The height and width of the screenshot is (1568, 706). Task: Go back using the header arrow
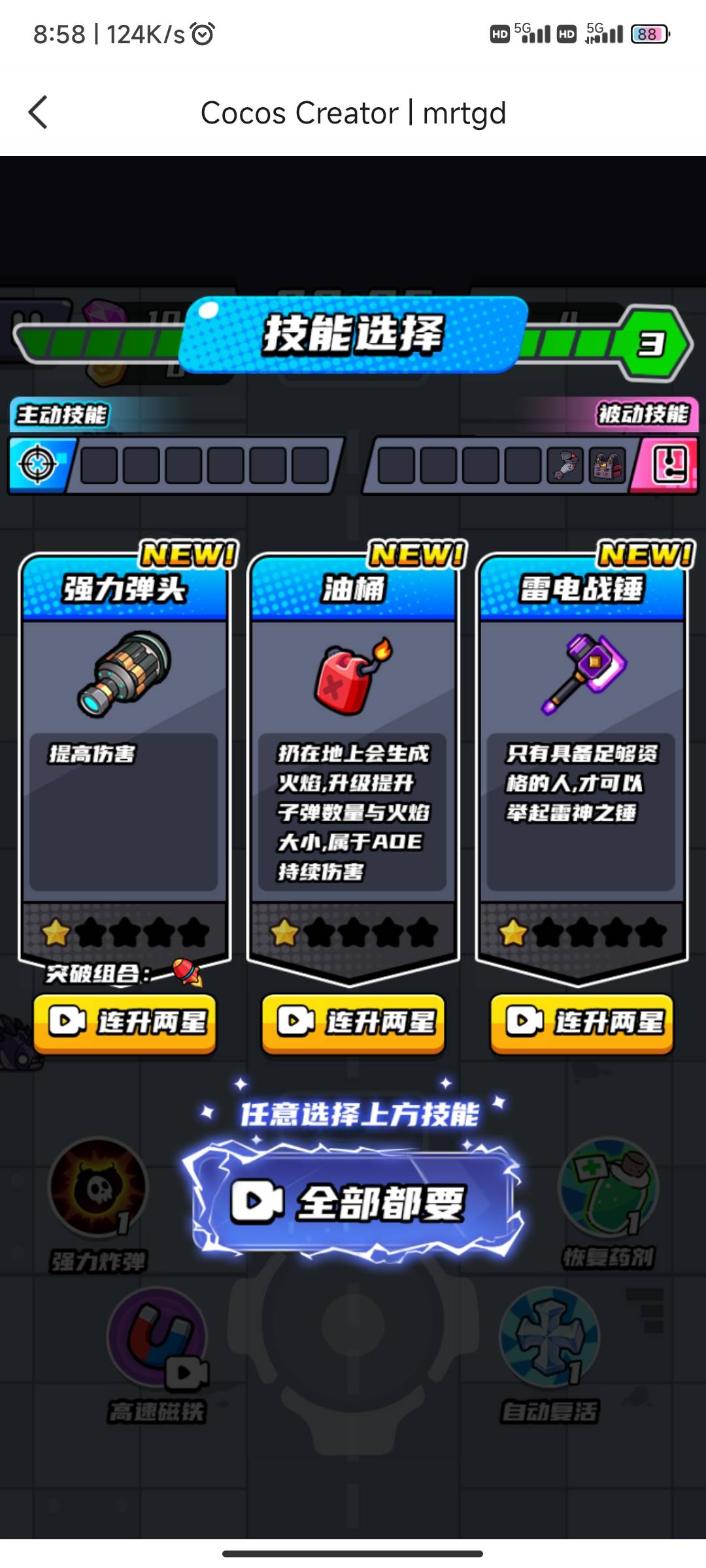coord(39,112)
